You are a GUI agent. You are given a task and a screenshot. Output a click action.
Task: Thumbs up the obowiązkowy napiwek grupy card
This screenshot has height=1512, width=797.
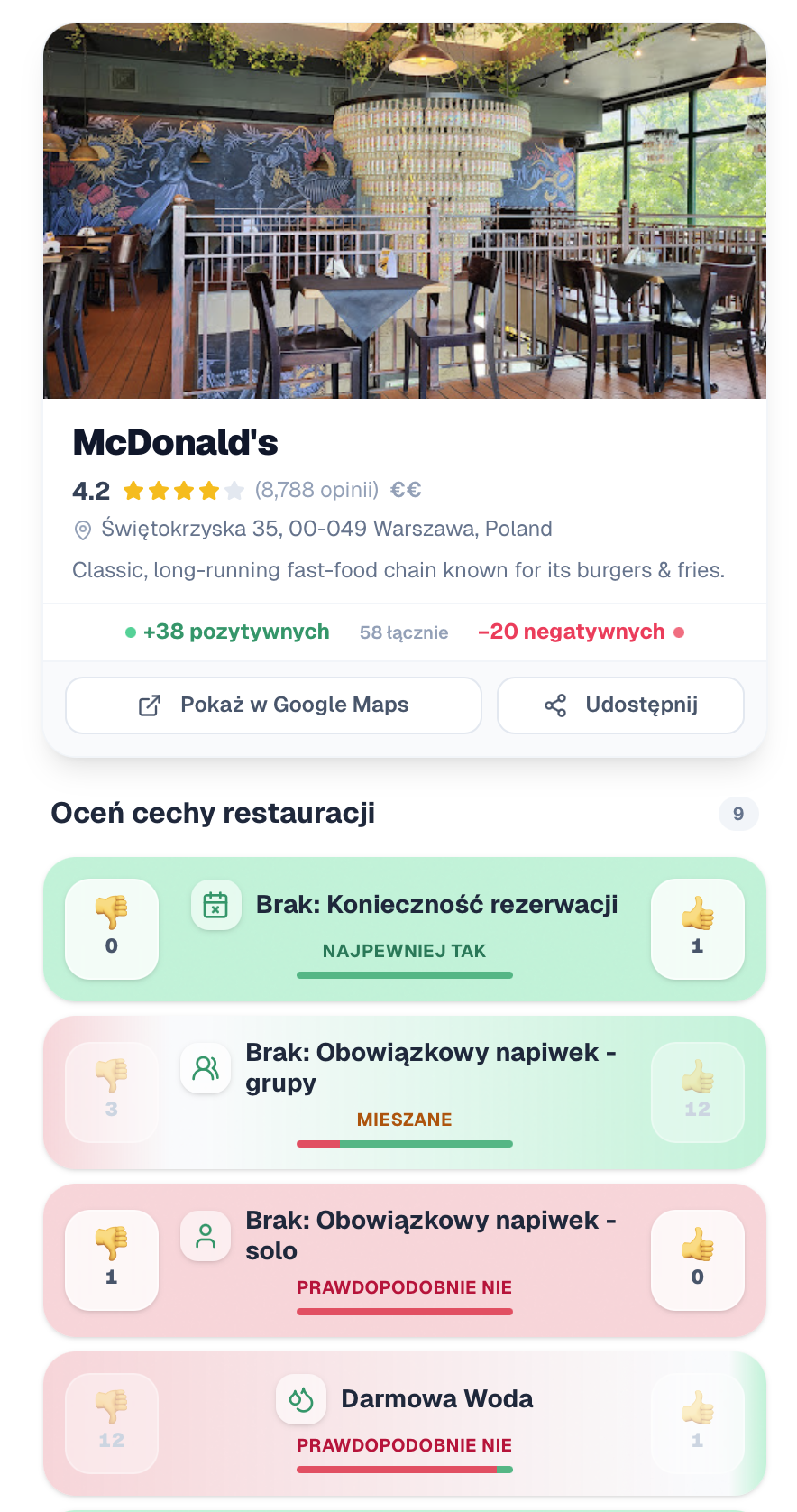click(697, 1092)
